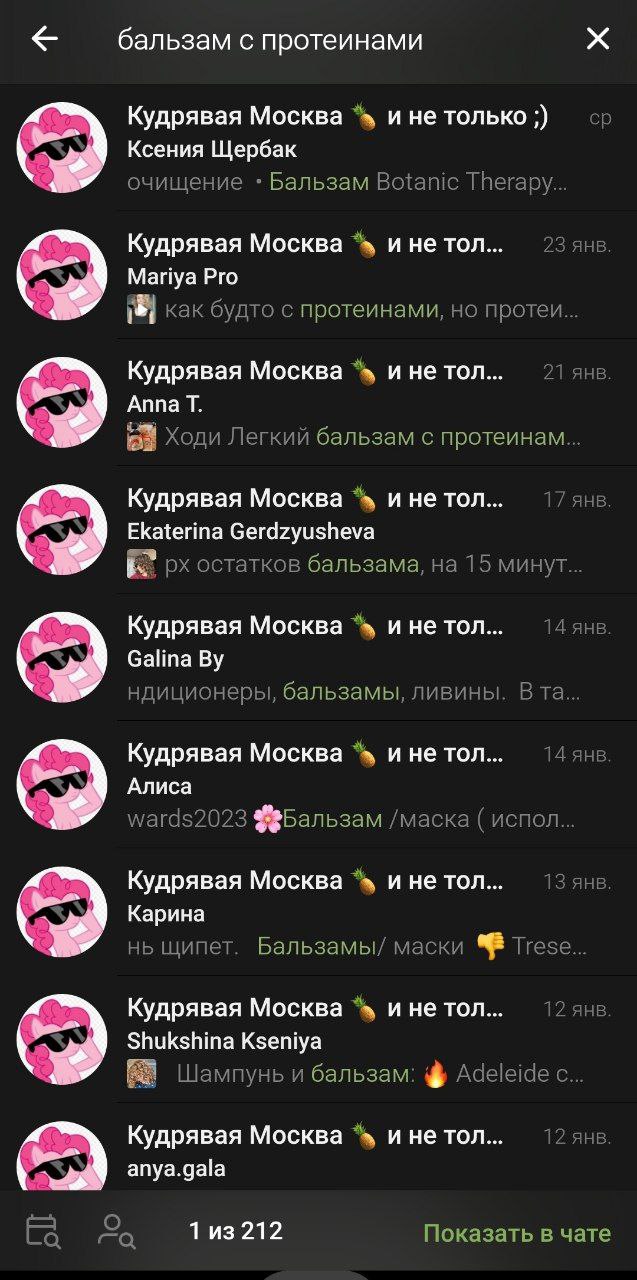Go back using the top arrow
Image resolution: width=637 pixels, height=1280 pixels.
[x=45, y=39]
